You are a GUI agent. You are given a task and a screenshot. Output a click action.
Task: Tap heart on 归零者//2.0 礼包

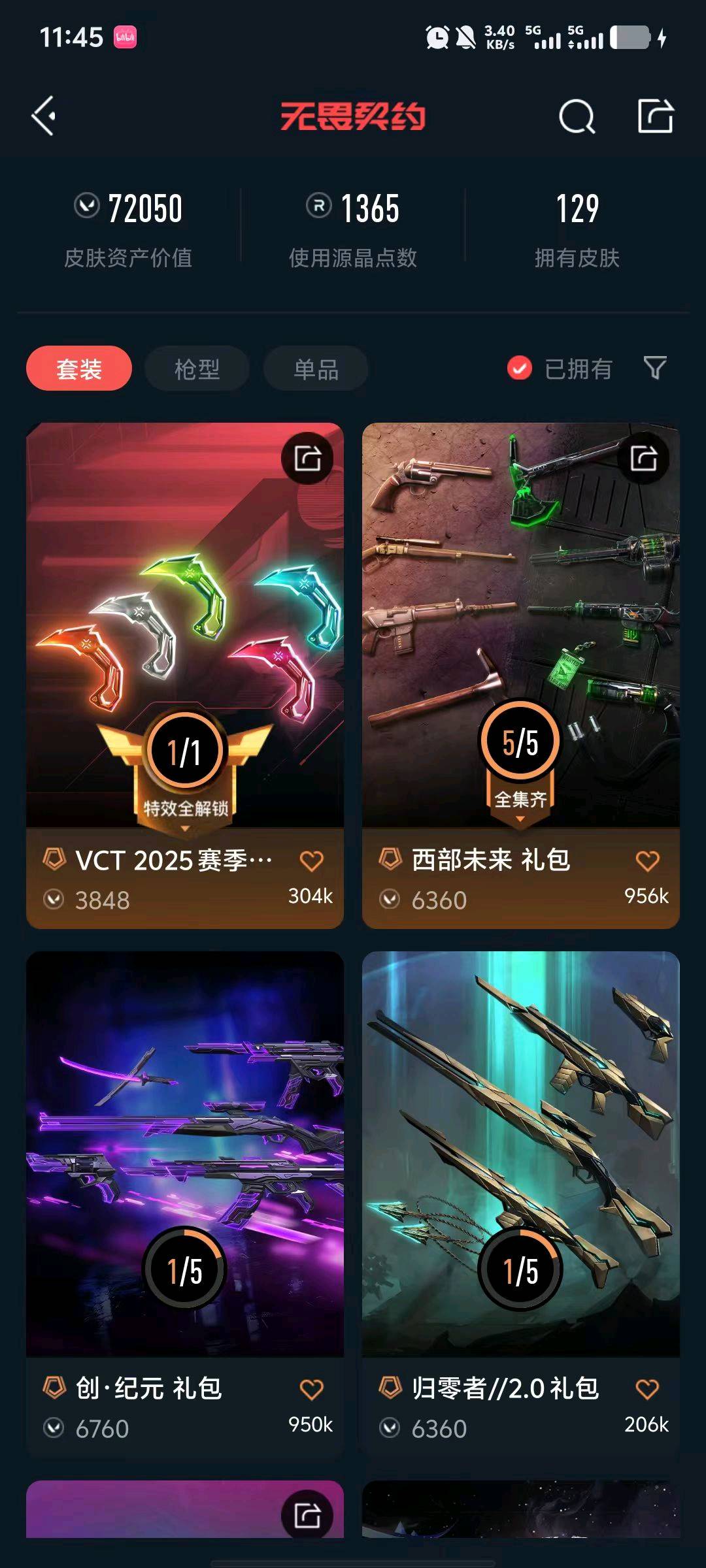click(x=647, y=1389)
